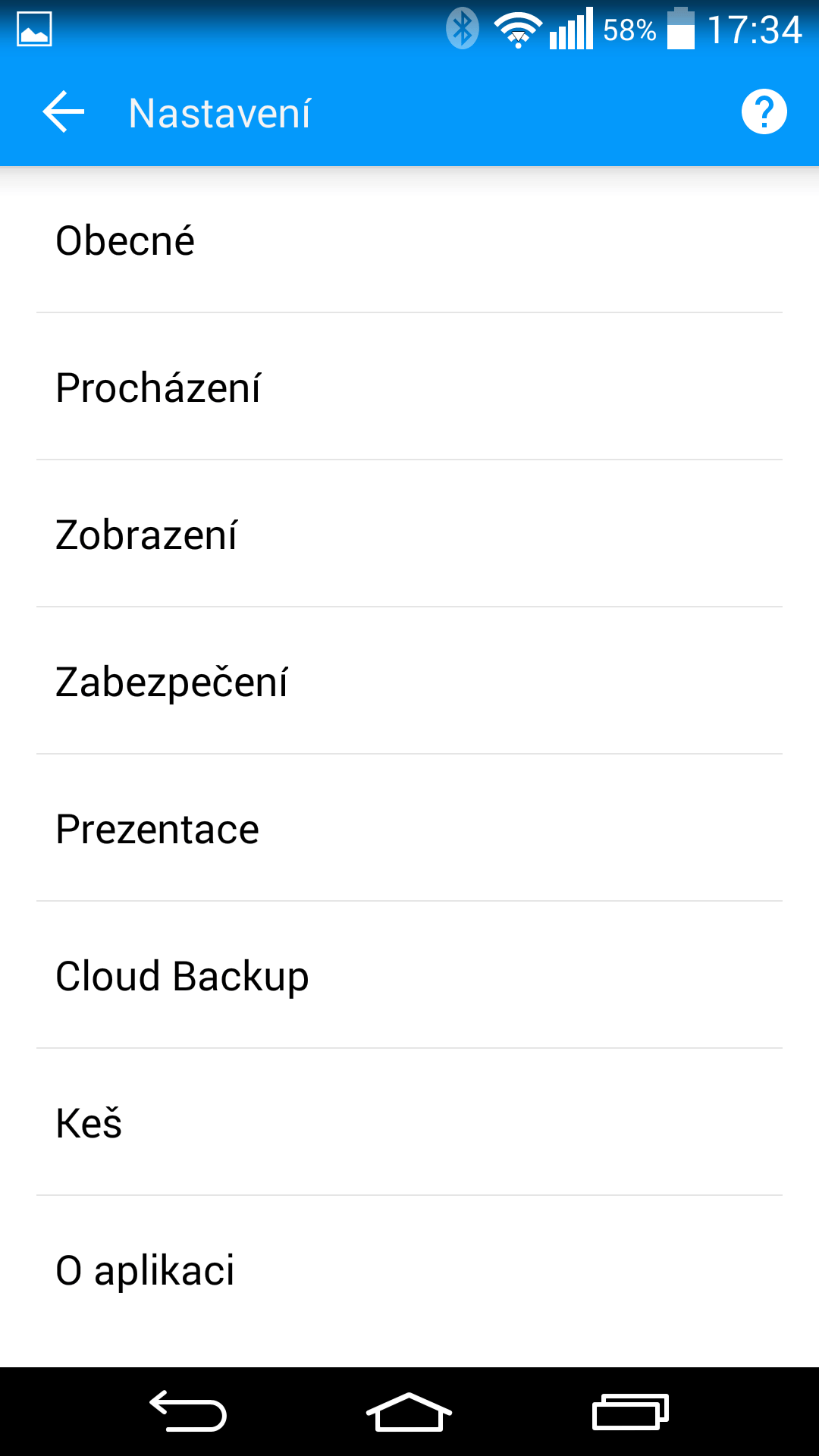Select the Zobrazení row
The image size is (819, 1456).
409,534
